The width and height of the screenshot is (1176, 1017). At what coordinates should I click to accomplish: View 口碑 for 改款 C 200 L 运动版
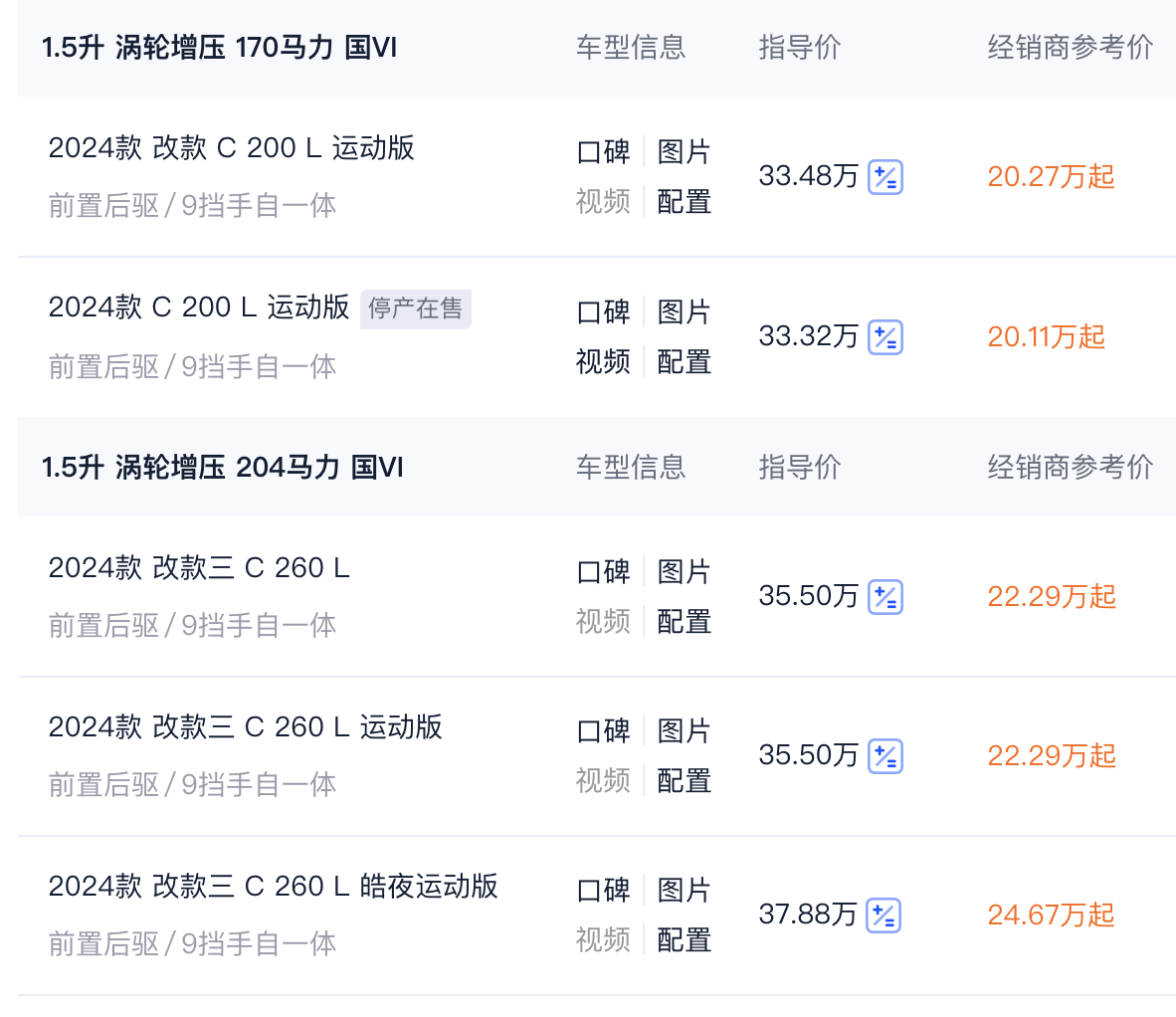(603, 152)
